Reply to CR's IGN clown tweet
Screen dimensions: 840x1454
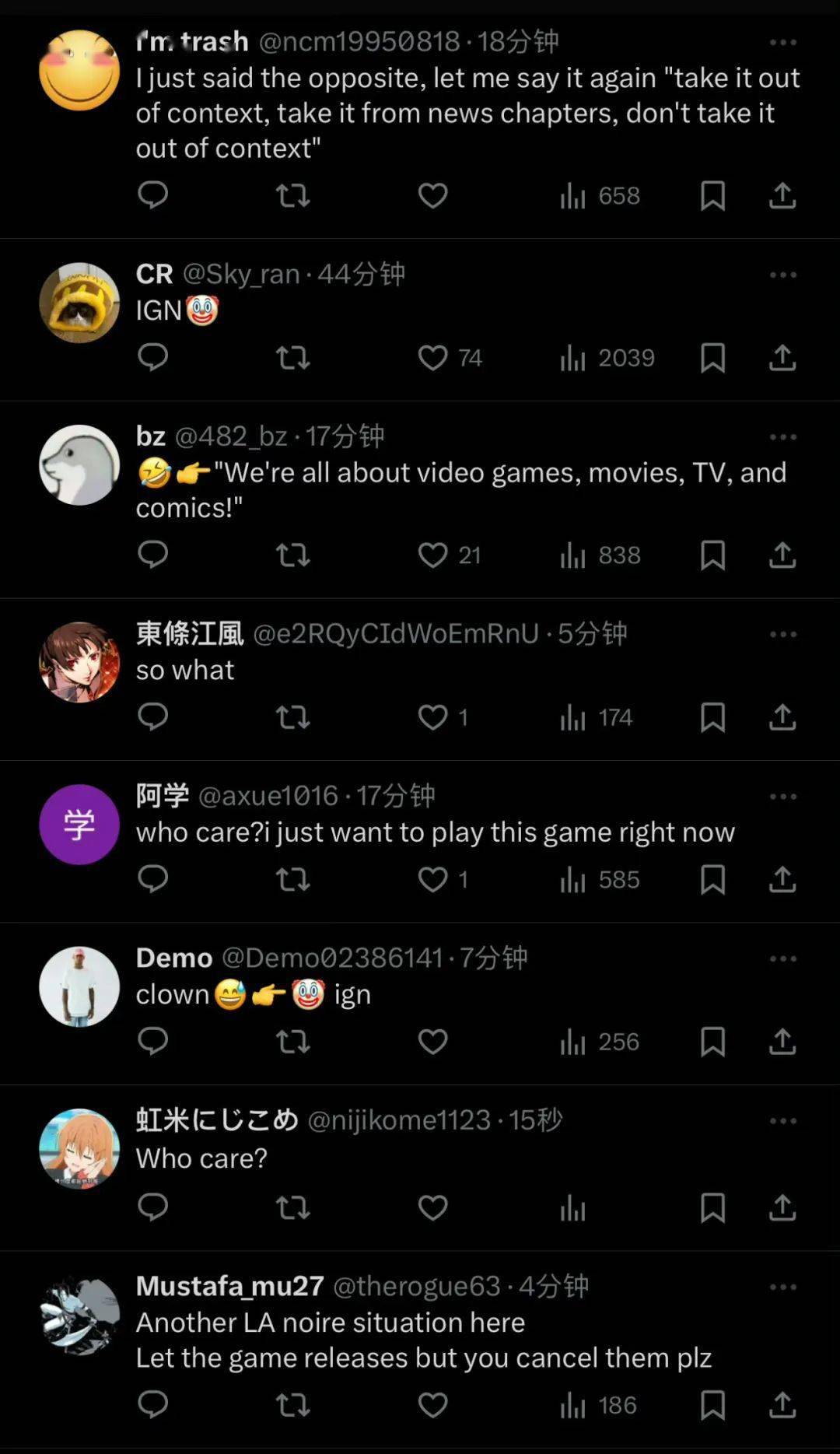[x=152, y=357]
